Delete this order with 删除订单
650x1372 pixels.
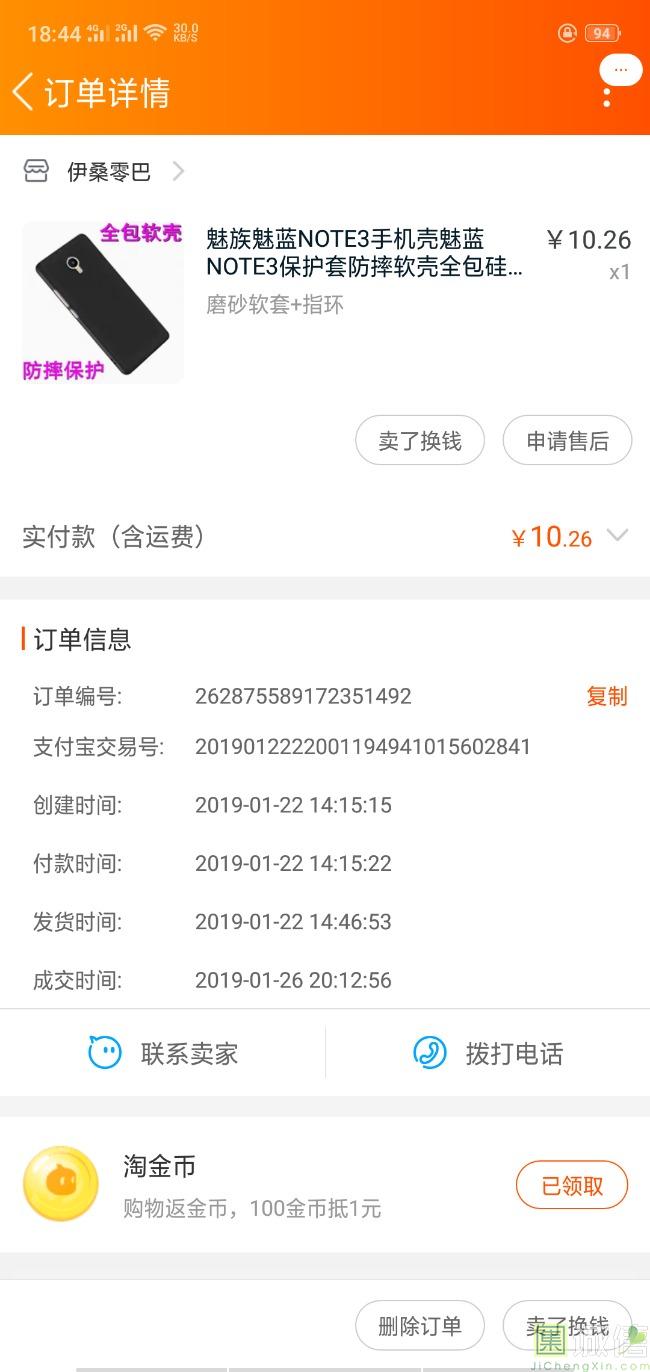420,1326
